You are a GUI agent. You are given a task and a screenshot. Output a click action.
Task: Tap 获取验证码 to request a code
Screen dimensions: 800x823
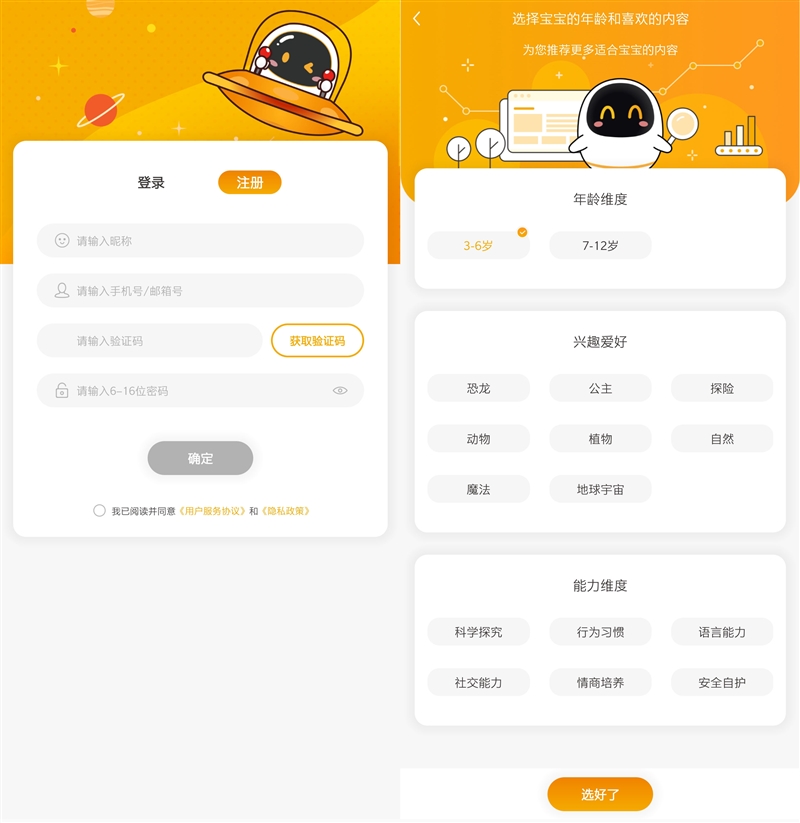click(317, 341)
